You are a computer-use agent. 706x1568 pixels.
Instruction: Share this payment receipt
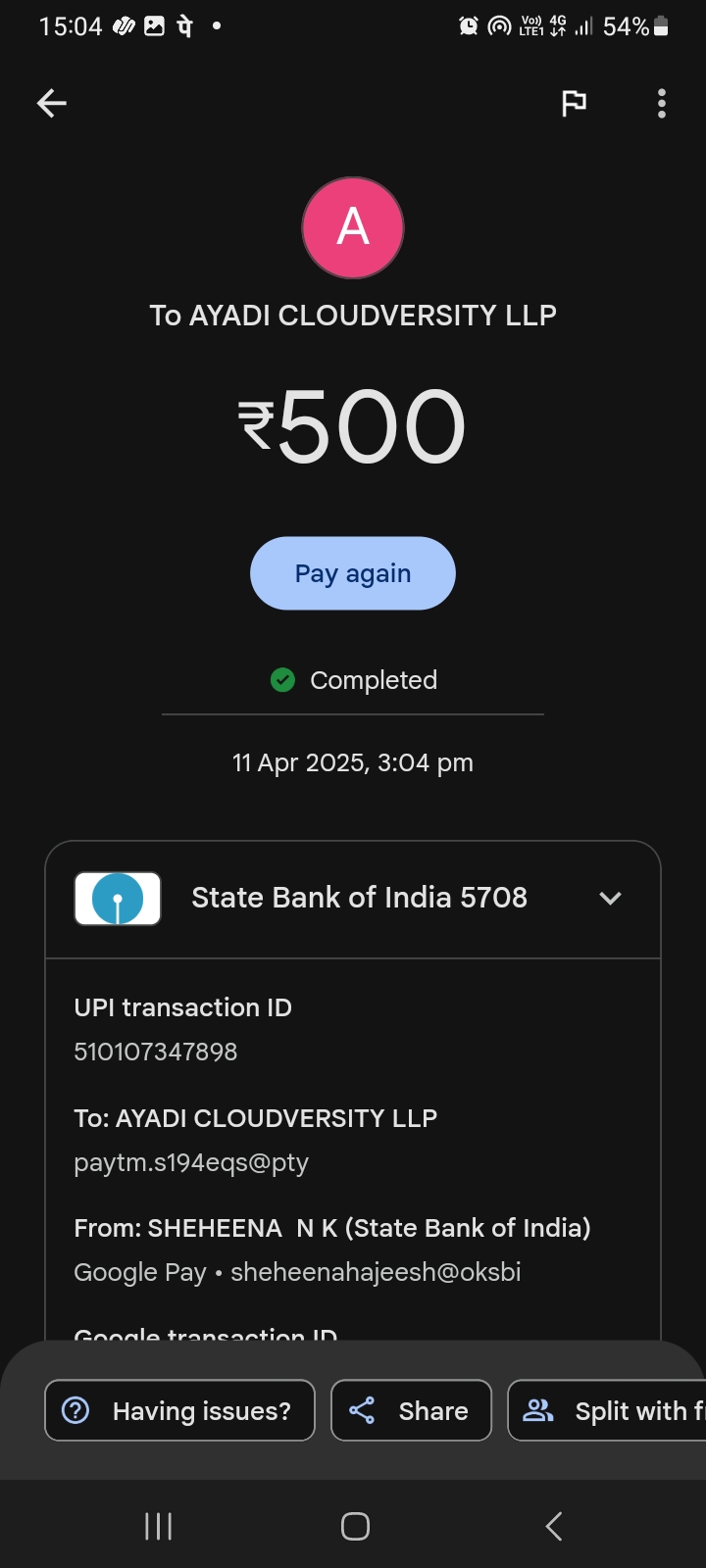(411, 1410)
